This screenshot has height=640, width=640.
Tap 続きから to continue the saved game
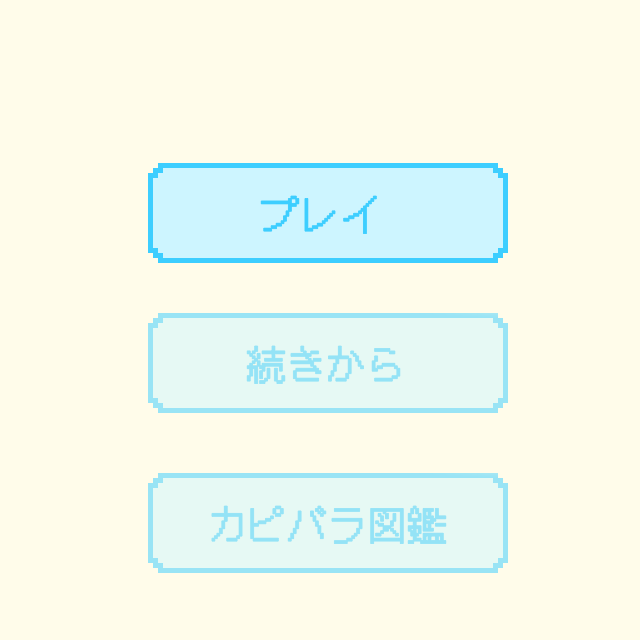coord(327,364)
